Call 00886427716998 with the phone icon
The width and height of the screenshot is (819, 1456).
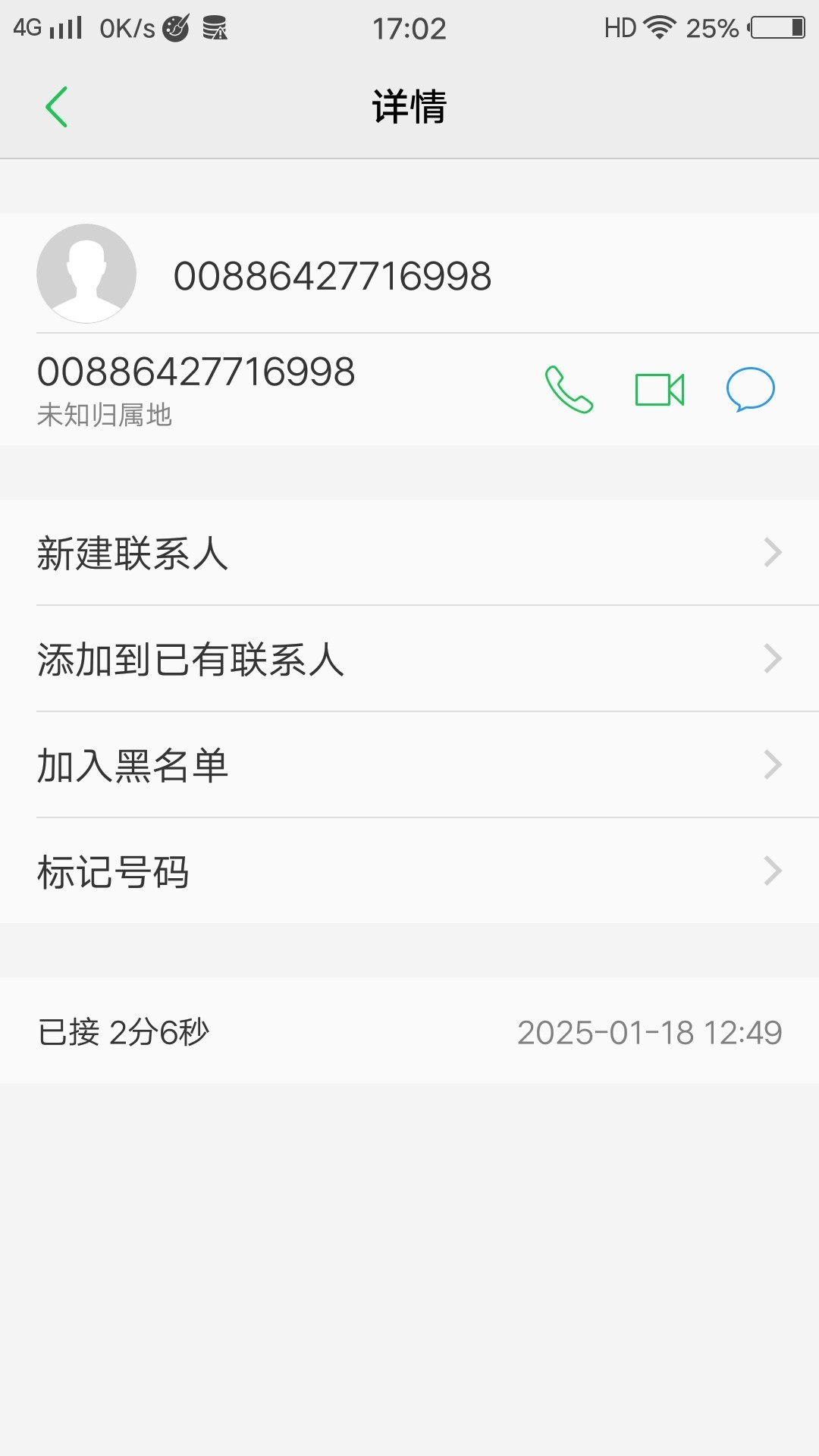click(x=569, y=390)
